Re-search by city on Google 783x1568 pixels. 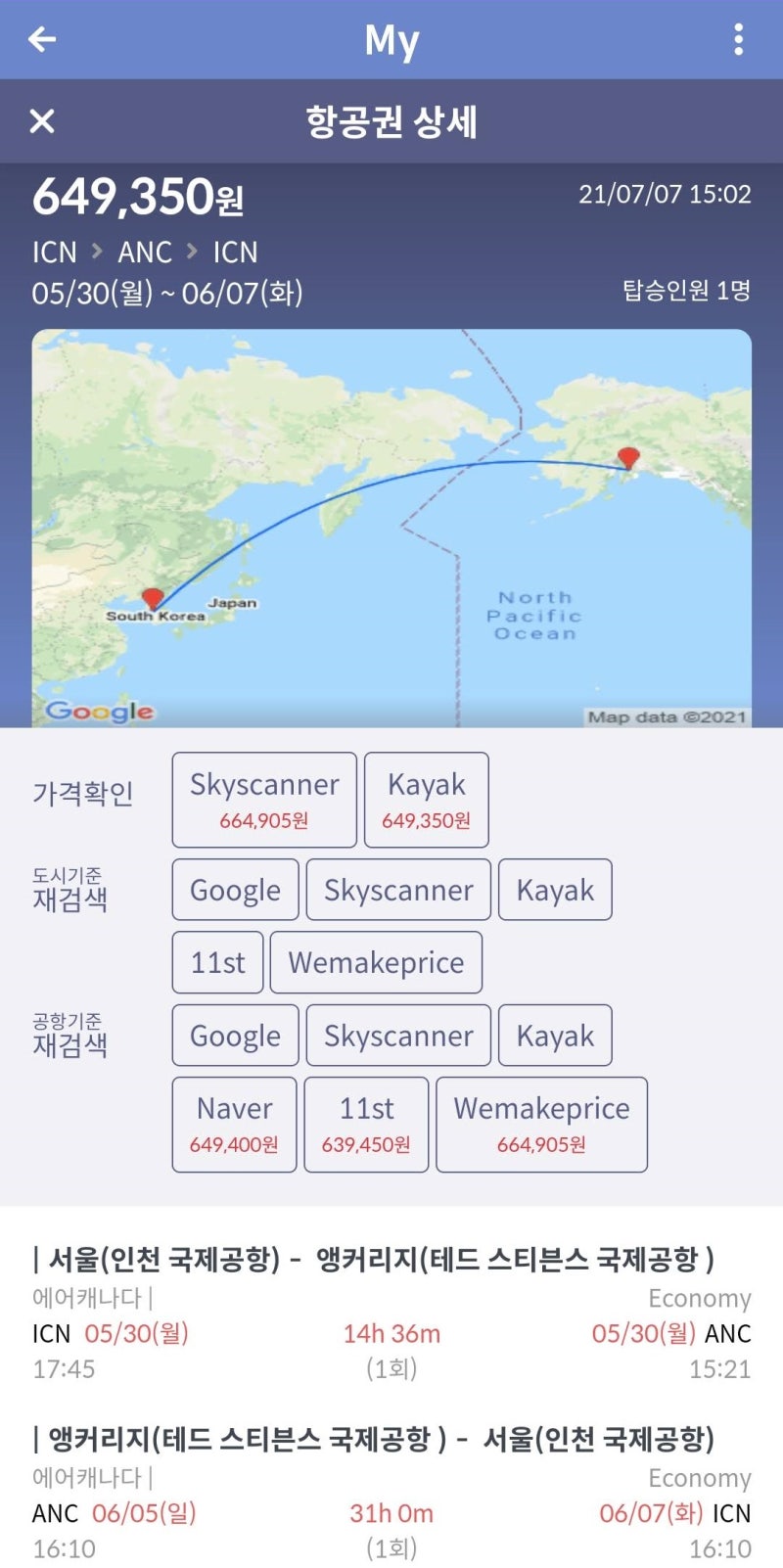coord(235,890)
